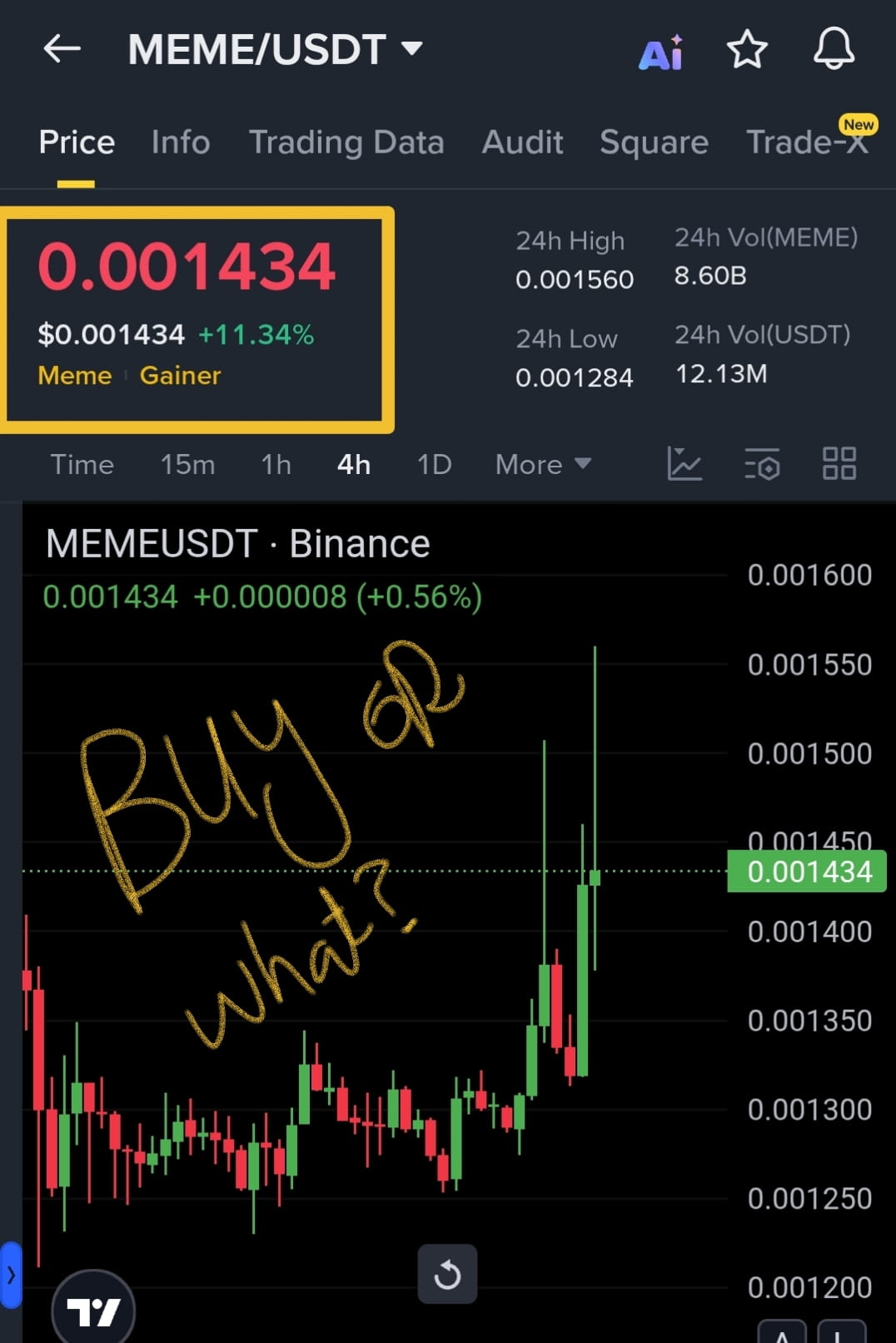Switch to the Trade-X tab
This screenshot has height=1343, width=896.
tap(806, 142)
